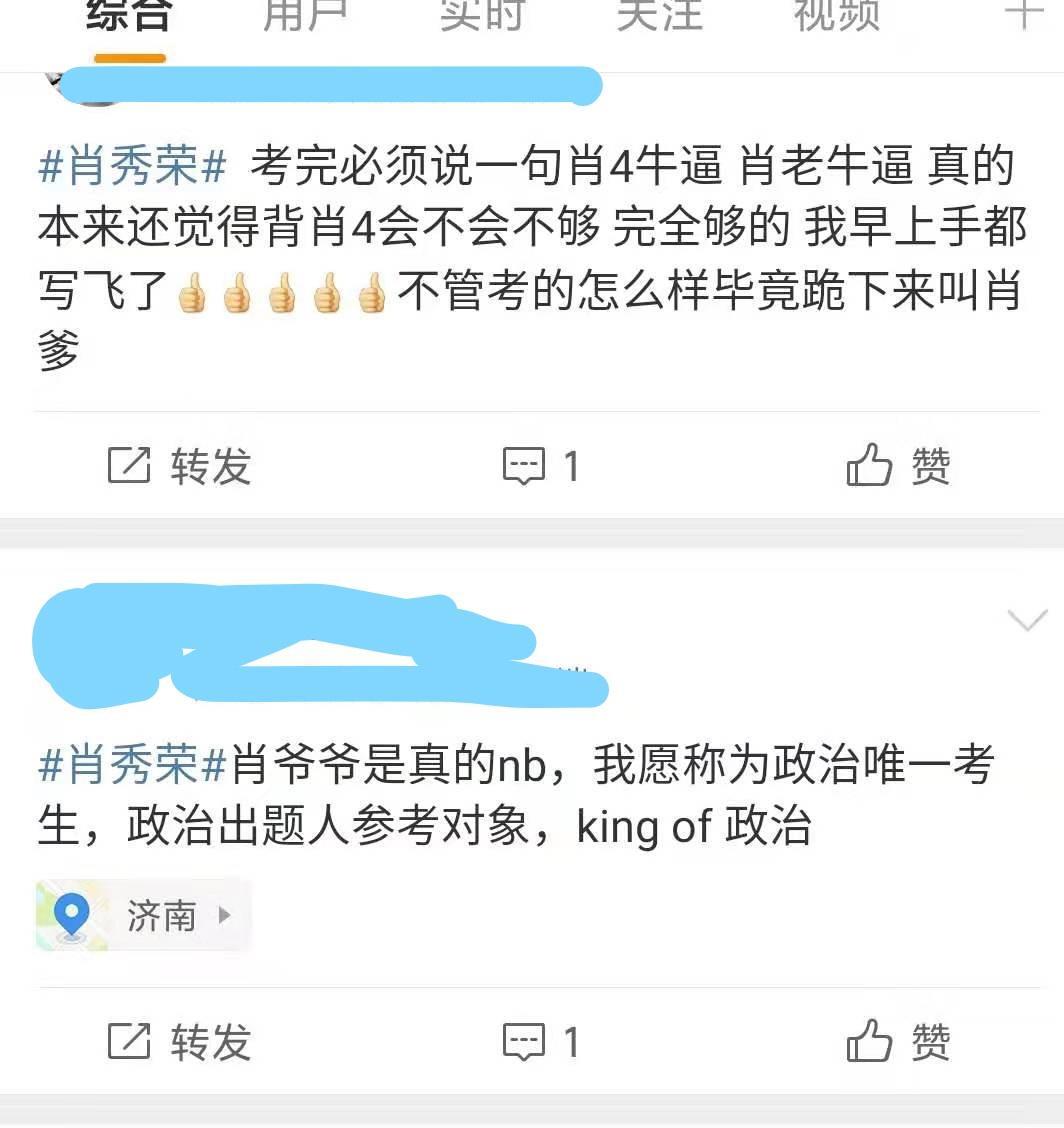Switch to the 实时 tab
This screenshot has width=1064, height=1128.
[x=482, y=16]
